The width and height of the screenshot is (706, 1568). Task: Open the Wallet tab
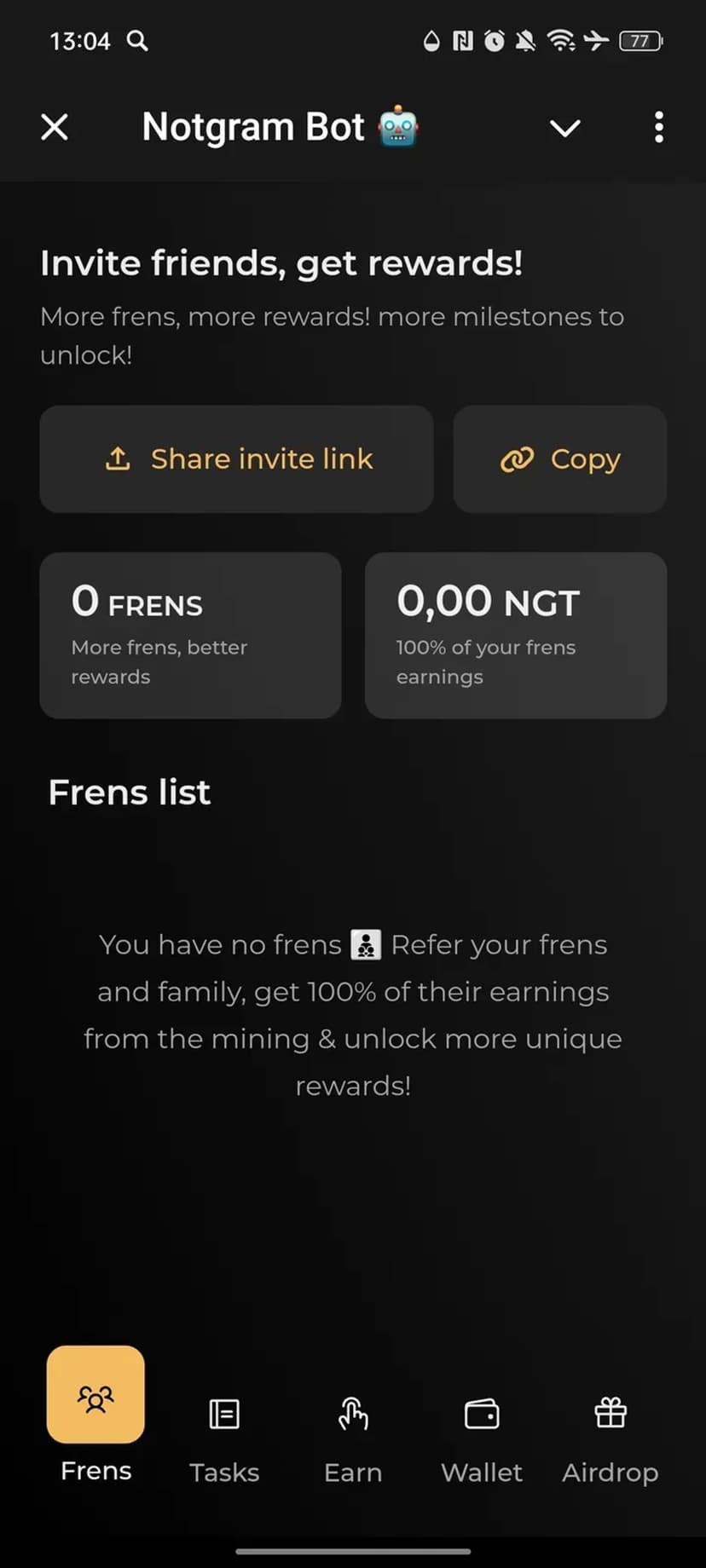tap(482, 1436)
